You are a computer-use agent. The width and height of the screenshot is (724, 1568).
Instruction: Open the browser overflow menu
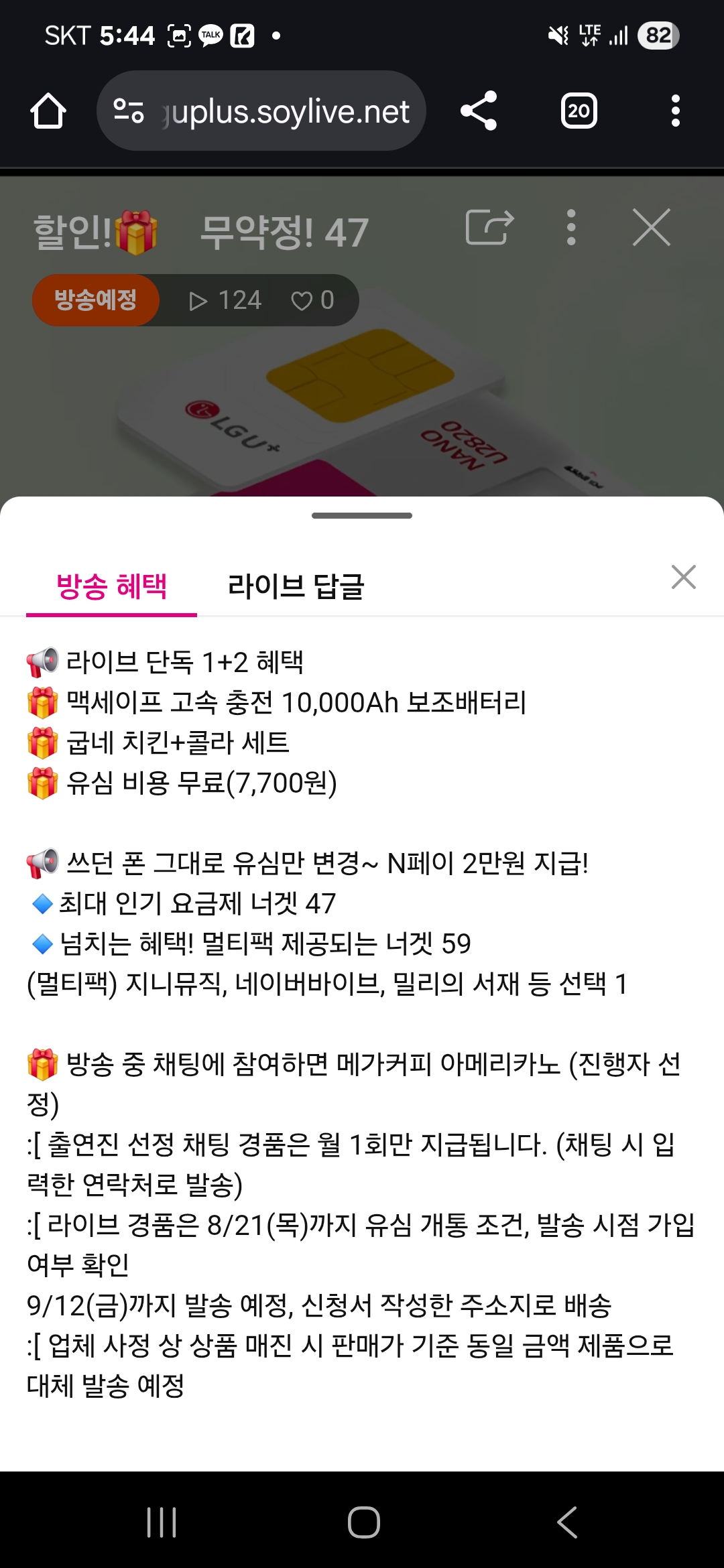pos(675,111)
